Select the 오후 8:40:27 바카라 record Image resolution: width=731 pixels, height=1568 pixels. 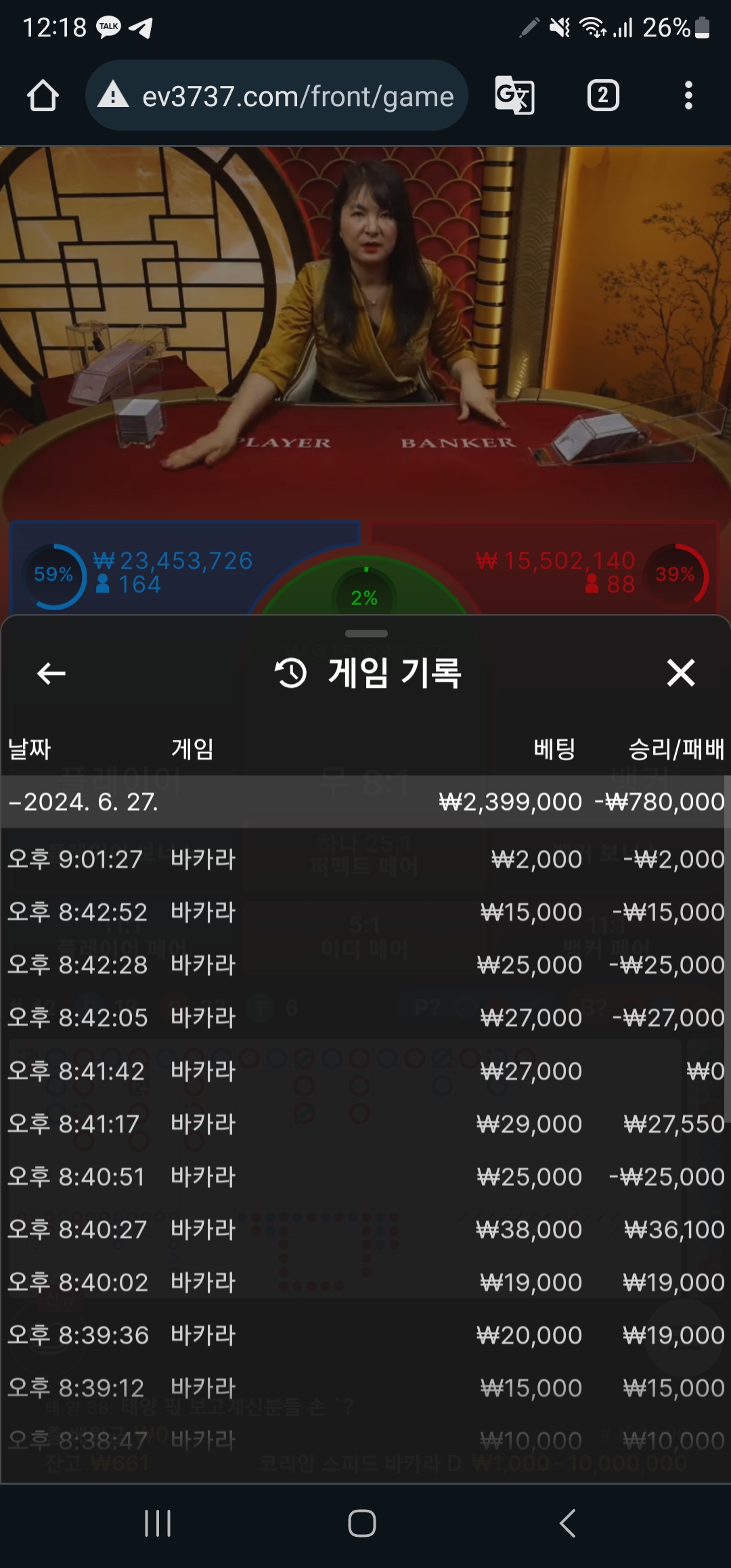[365, 1229]
